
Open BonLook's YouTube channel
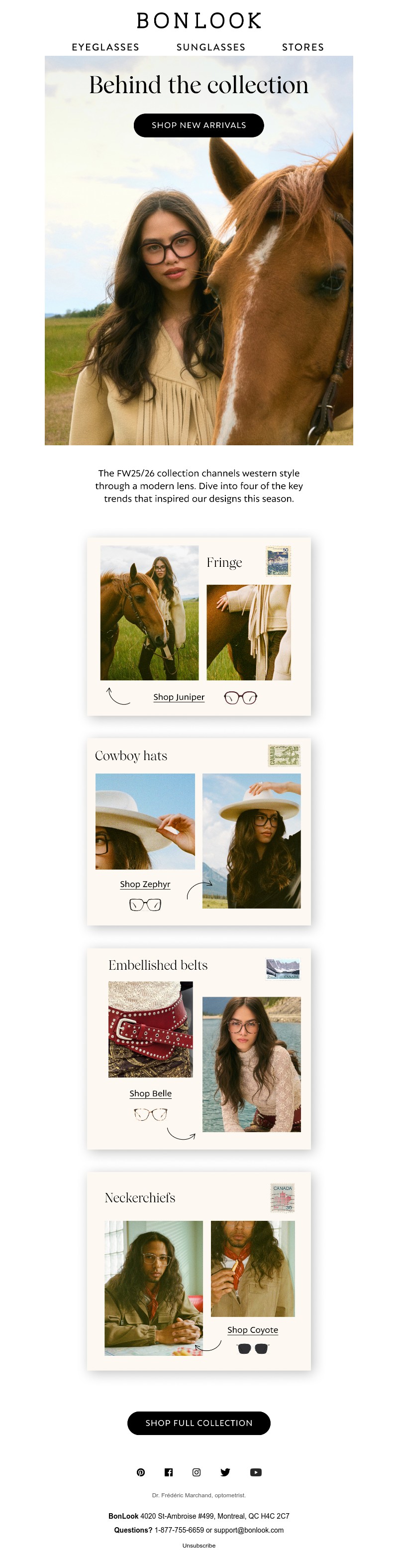[256, 1472]
